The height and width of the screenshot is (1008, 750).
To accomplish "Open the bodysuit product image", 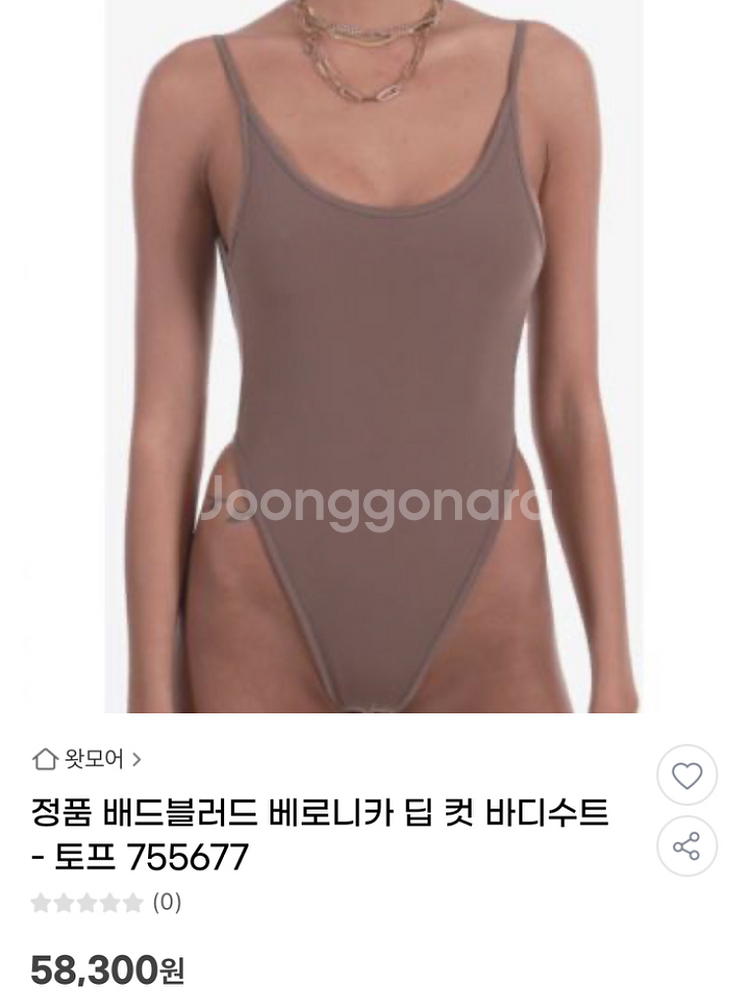I will [373, 356].
